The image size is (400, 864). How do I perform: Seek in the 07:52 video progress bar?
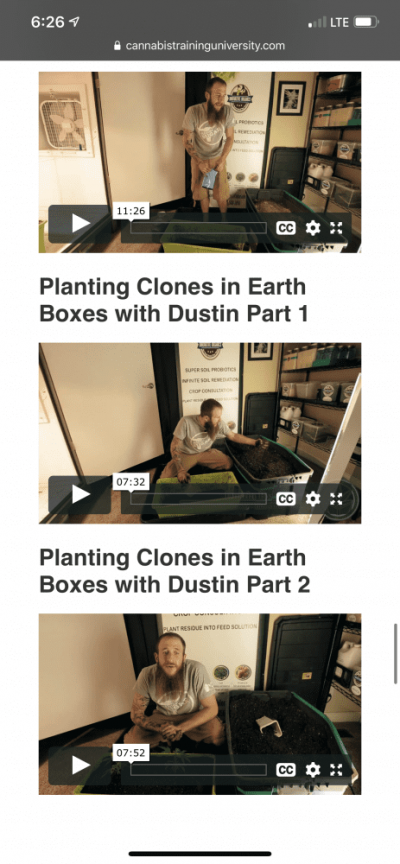[198, 770]
